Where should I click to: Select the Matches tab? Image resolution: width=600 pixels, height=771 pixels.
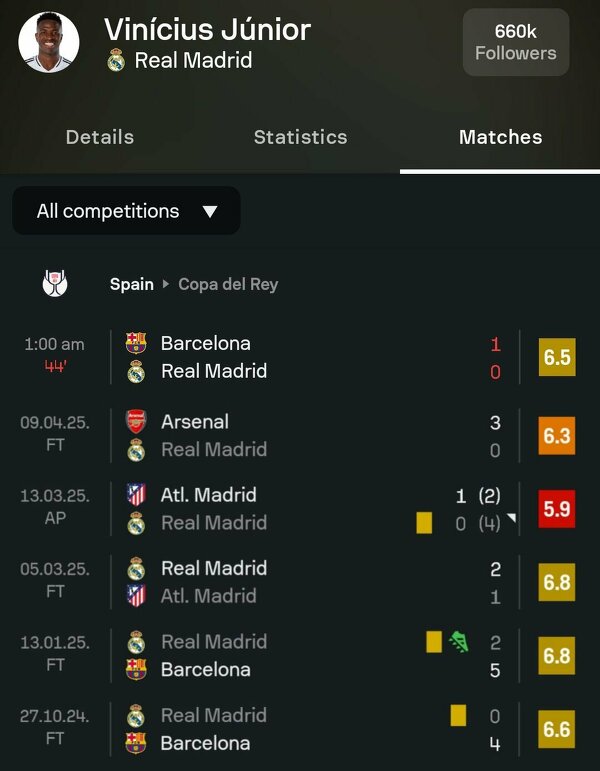(x=500, y=137)
